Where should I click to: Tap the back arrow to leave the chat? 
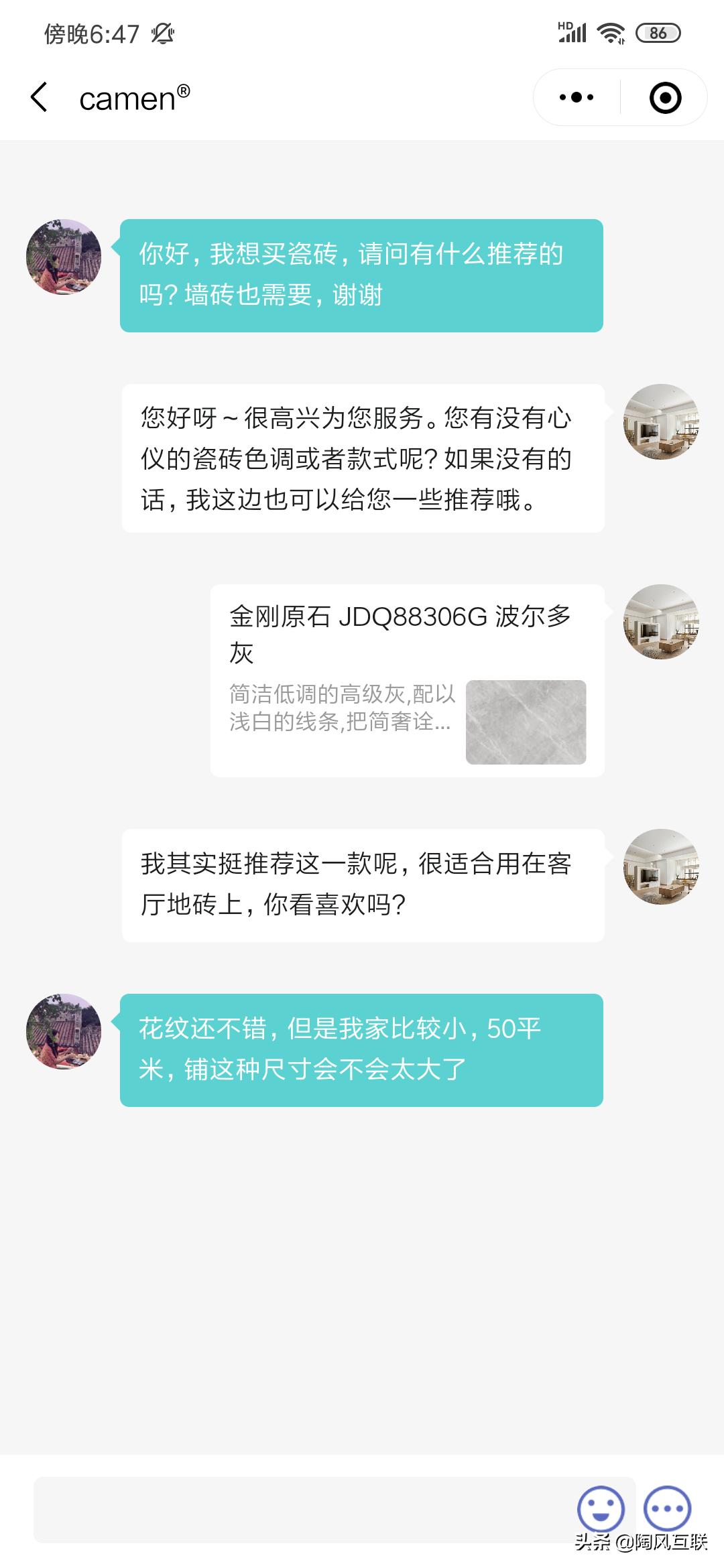(x=40, y=97)
